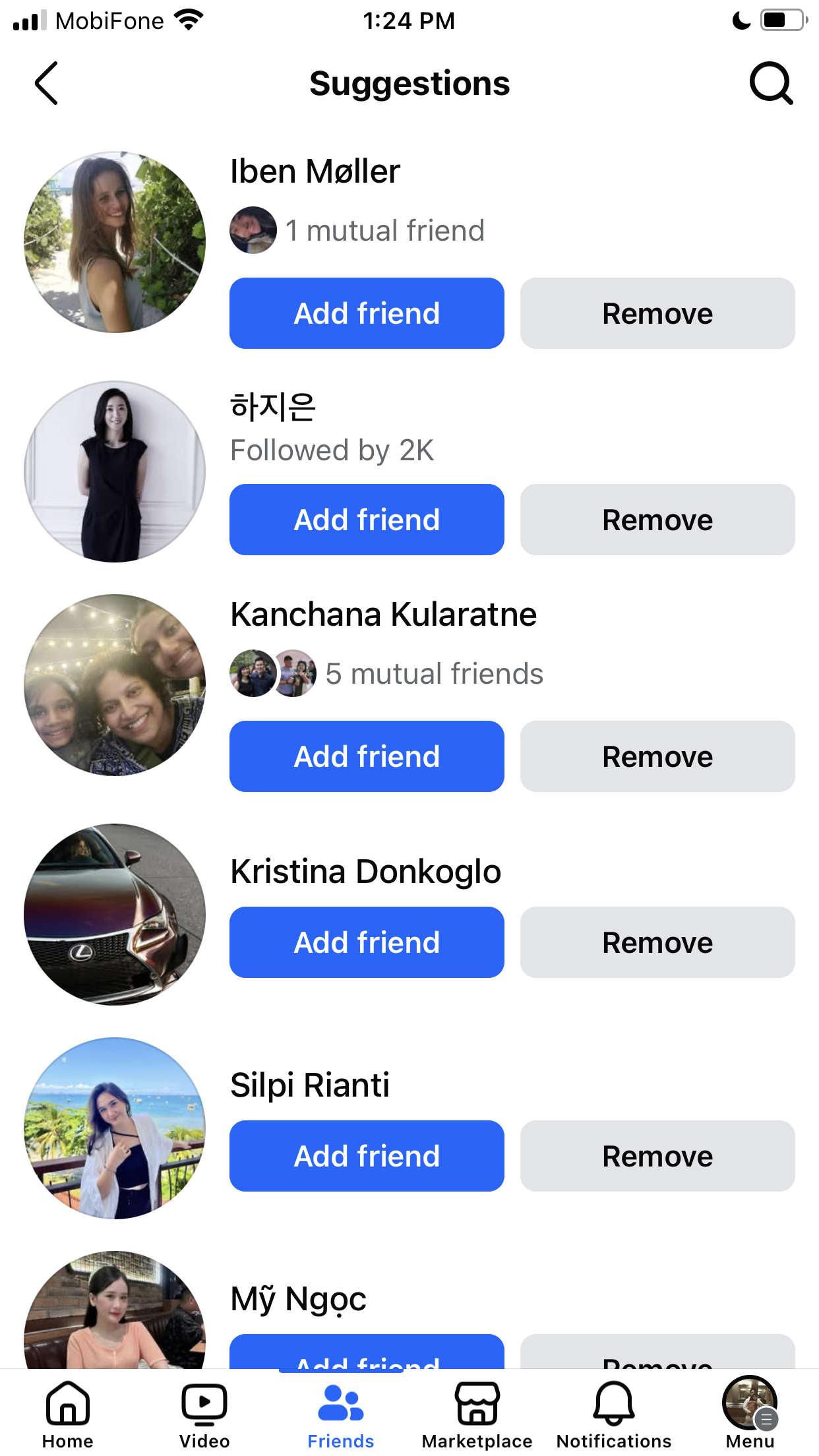Remove the Kristina Donkoglo suggestion
The width and height of the screenshot is (819, 1456).
click(x=657, y=942)
